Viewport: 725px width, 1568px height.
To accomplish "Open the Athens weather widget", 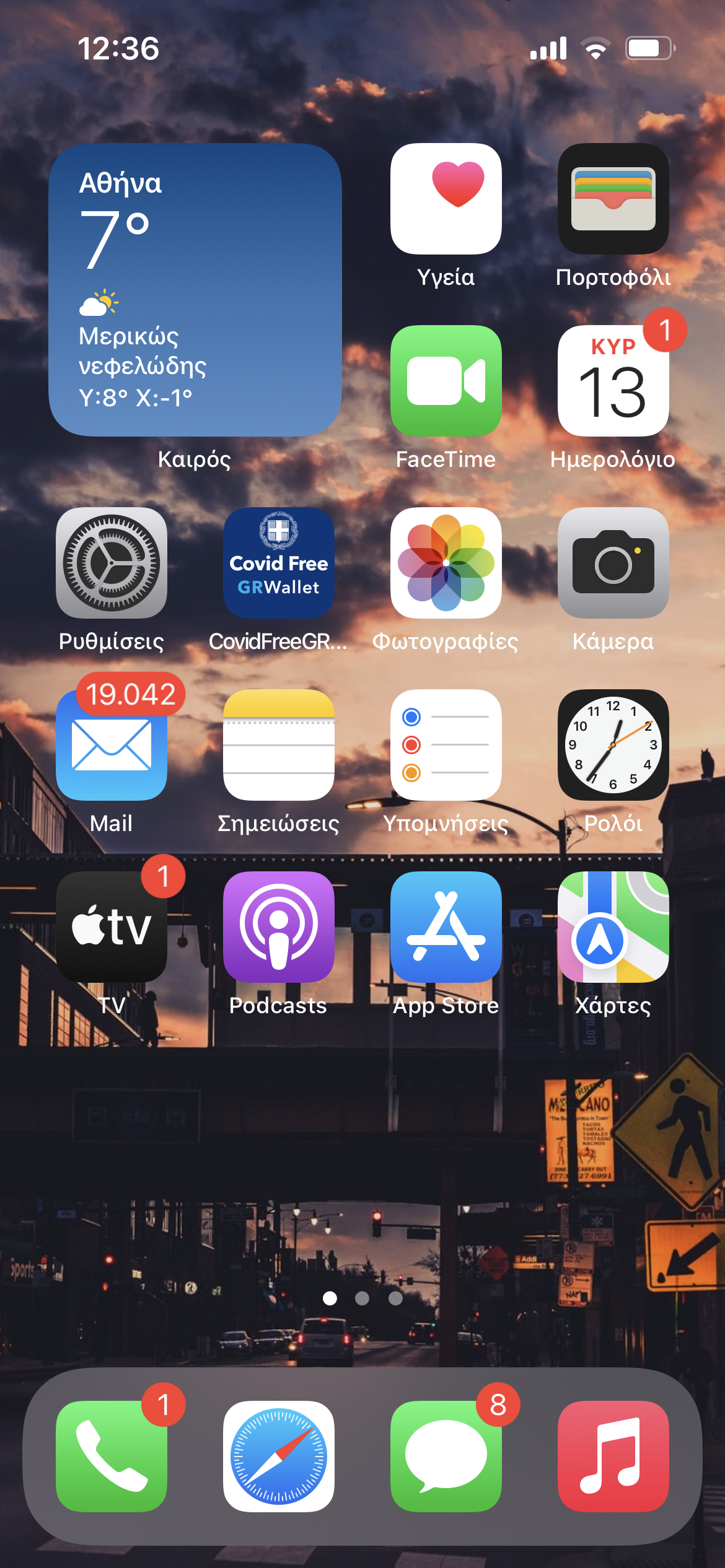I will tap(195, 289).
